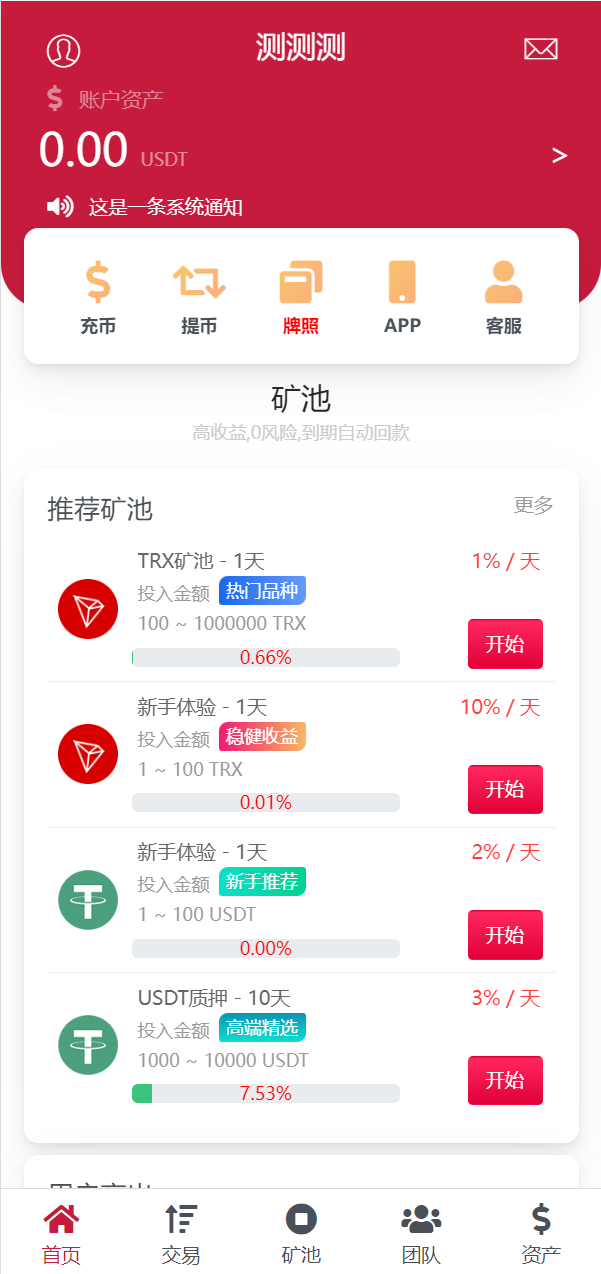Image resolution: width=601 pixels, height=1274 pixels.
Task: Start the USDT质押 10天 pool
Action: pyautogui.click(x=505, y=1080)
